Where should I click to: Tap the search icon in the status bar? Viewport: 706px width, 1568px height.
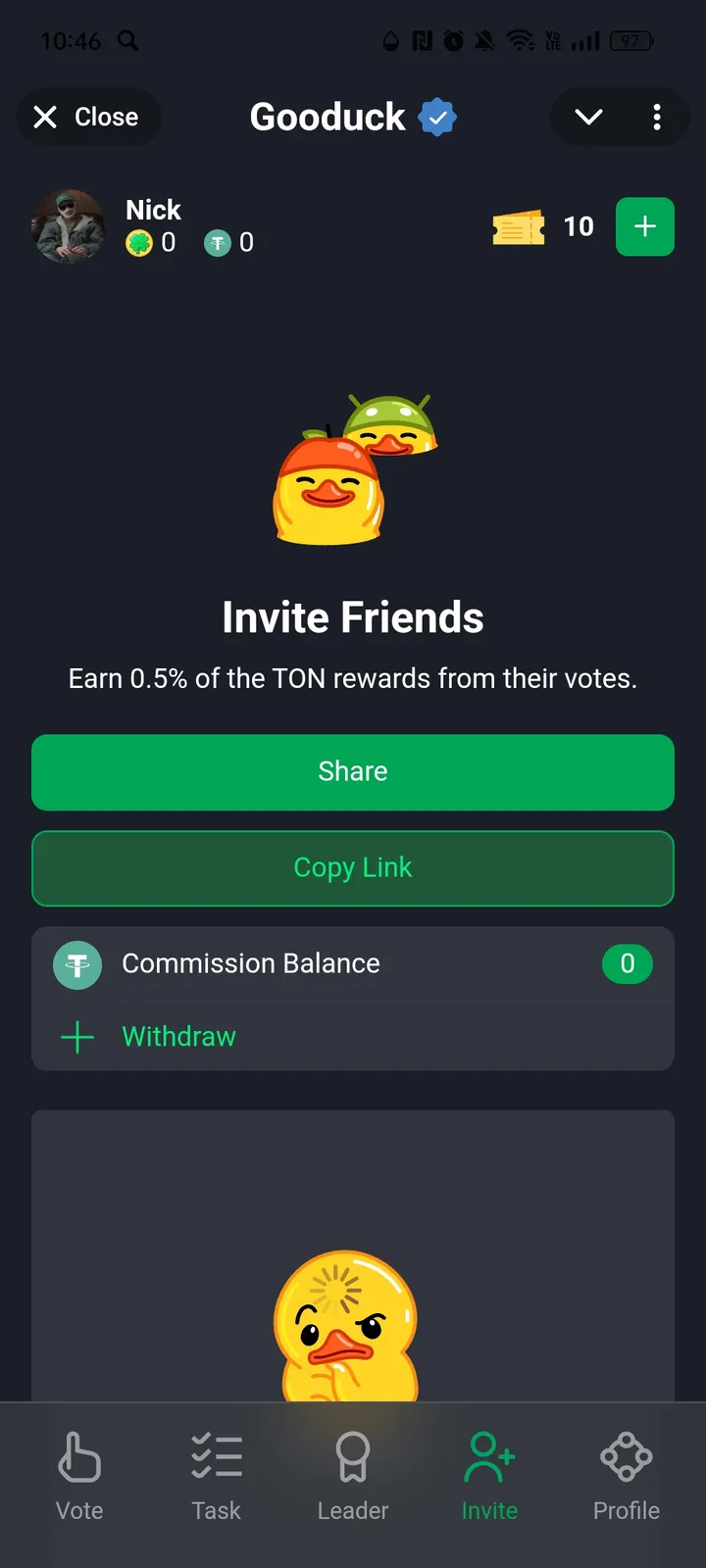(127, 41)
